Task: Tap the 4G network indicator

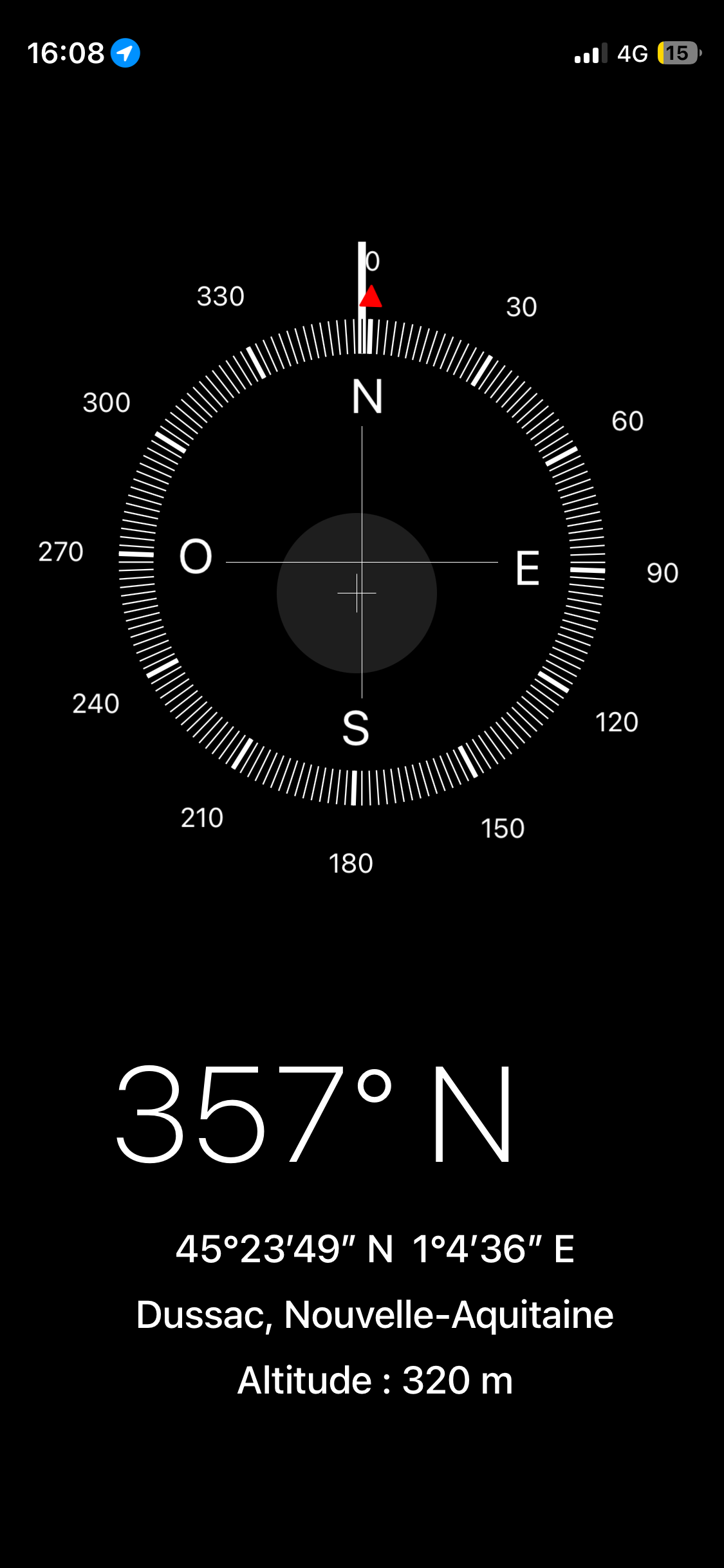Action: pyautogui.click(x=631, y=53)
